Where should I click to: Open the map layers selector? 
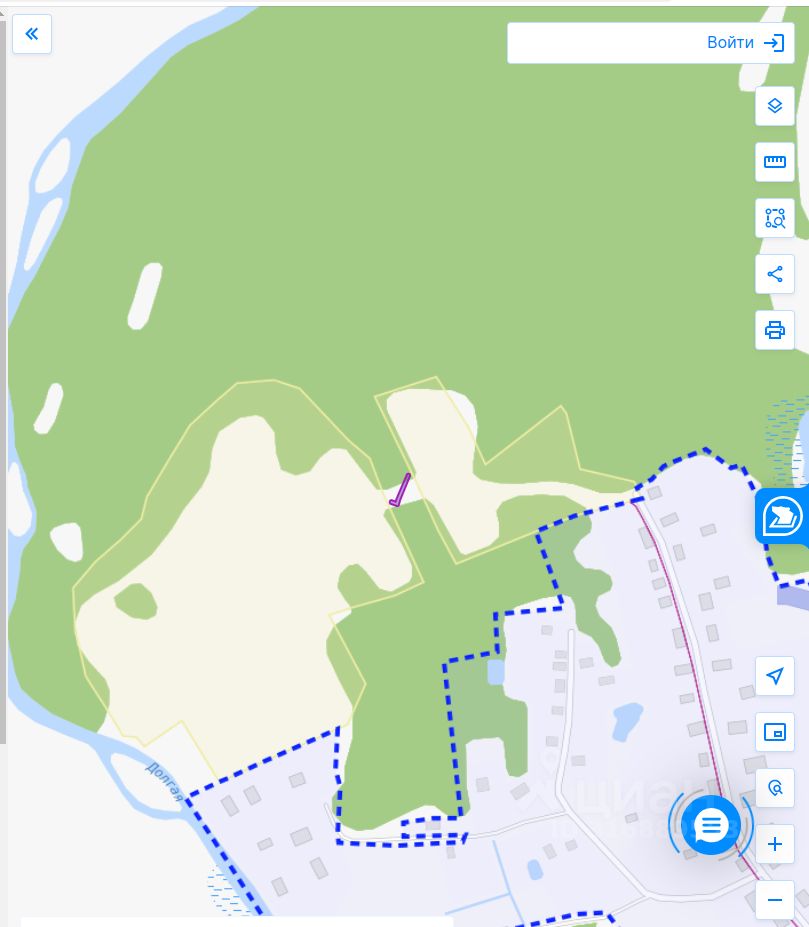pyautogui.click(x=774, y=106)
